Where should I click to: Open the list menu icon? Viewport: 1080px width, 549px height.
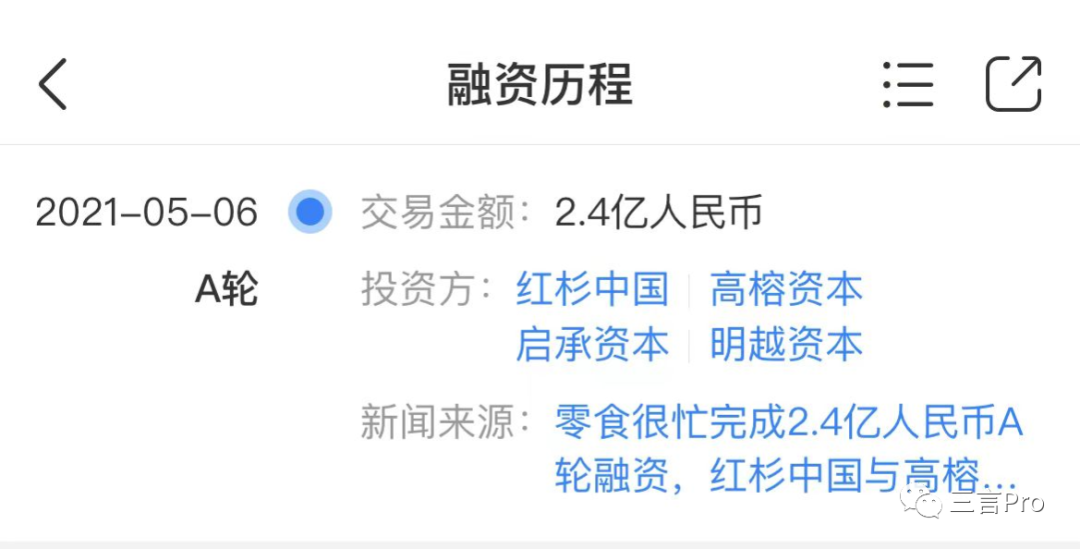[x=908, y=84]
